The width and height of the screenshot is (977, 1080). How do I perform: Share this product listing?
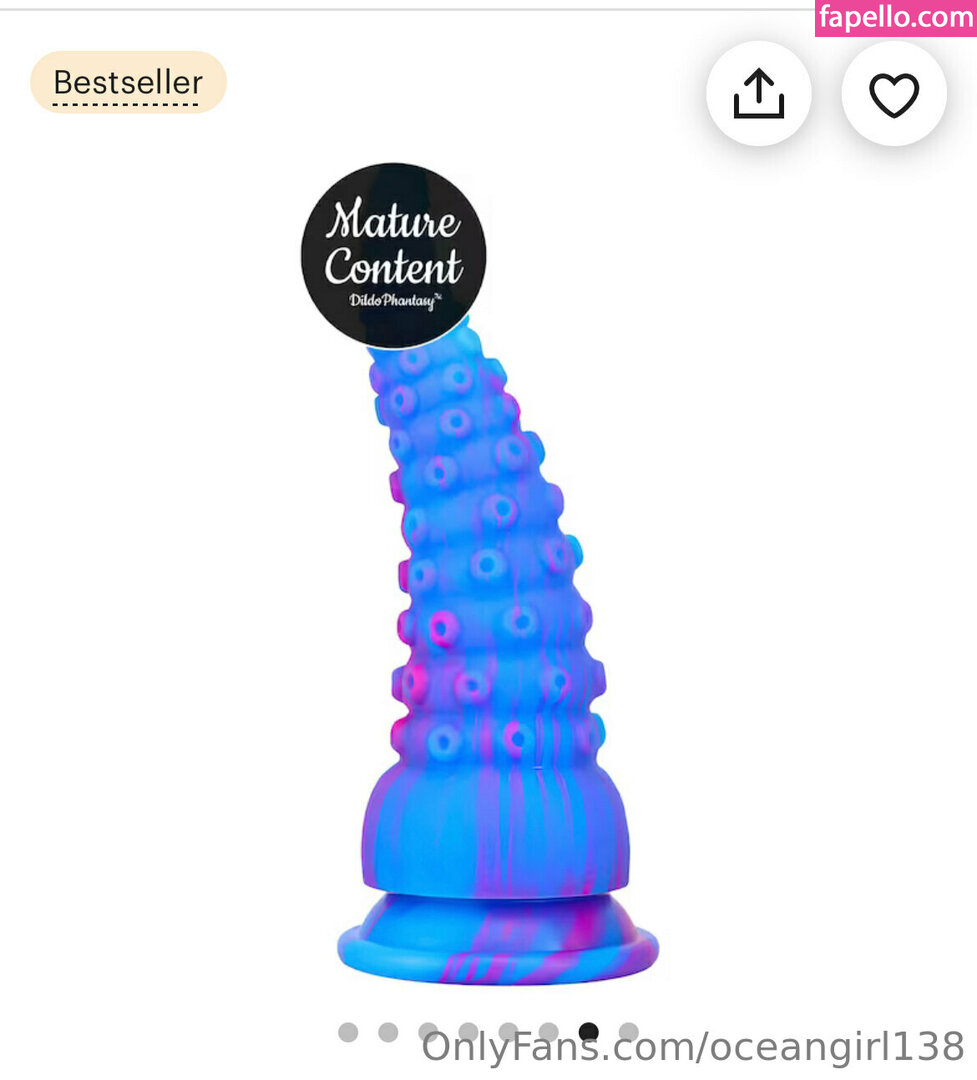pos(758,94)
